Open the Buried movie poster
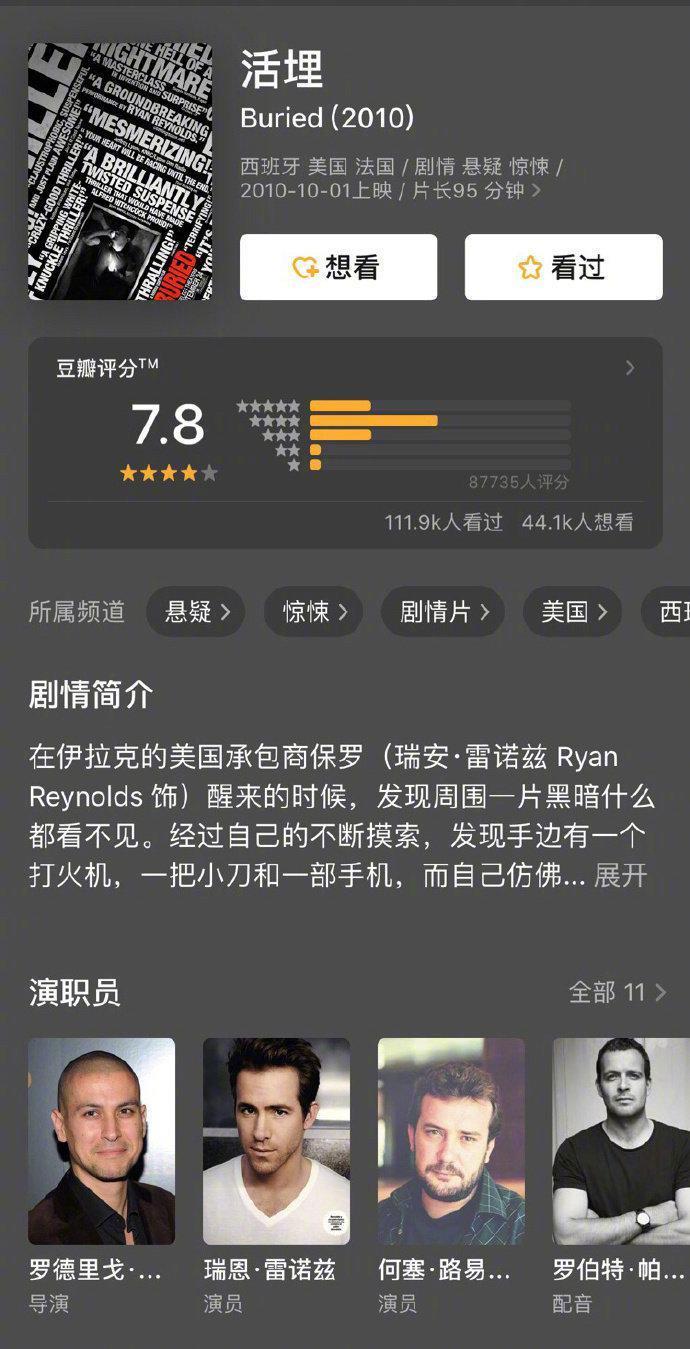Image resolution: width=690 pixels, height=1349 pixels. coord(120,171)
